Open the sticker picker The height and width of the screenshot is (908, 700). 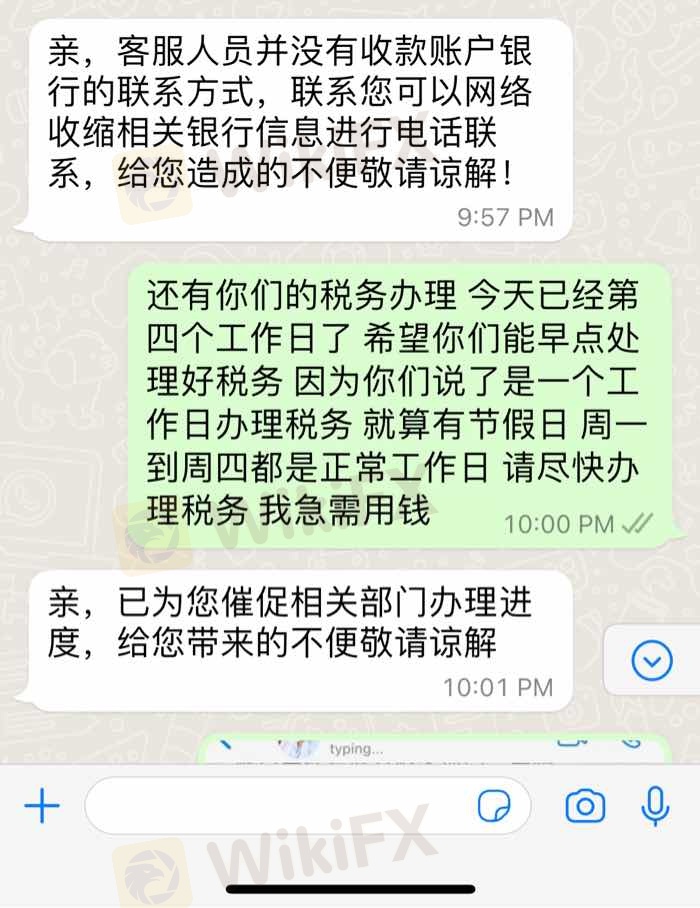(x=494, y=805)
